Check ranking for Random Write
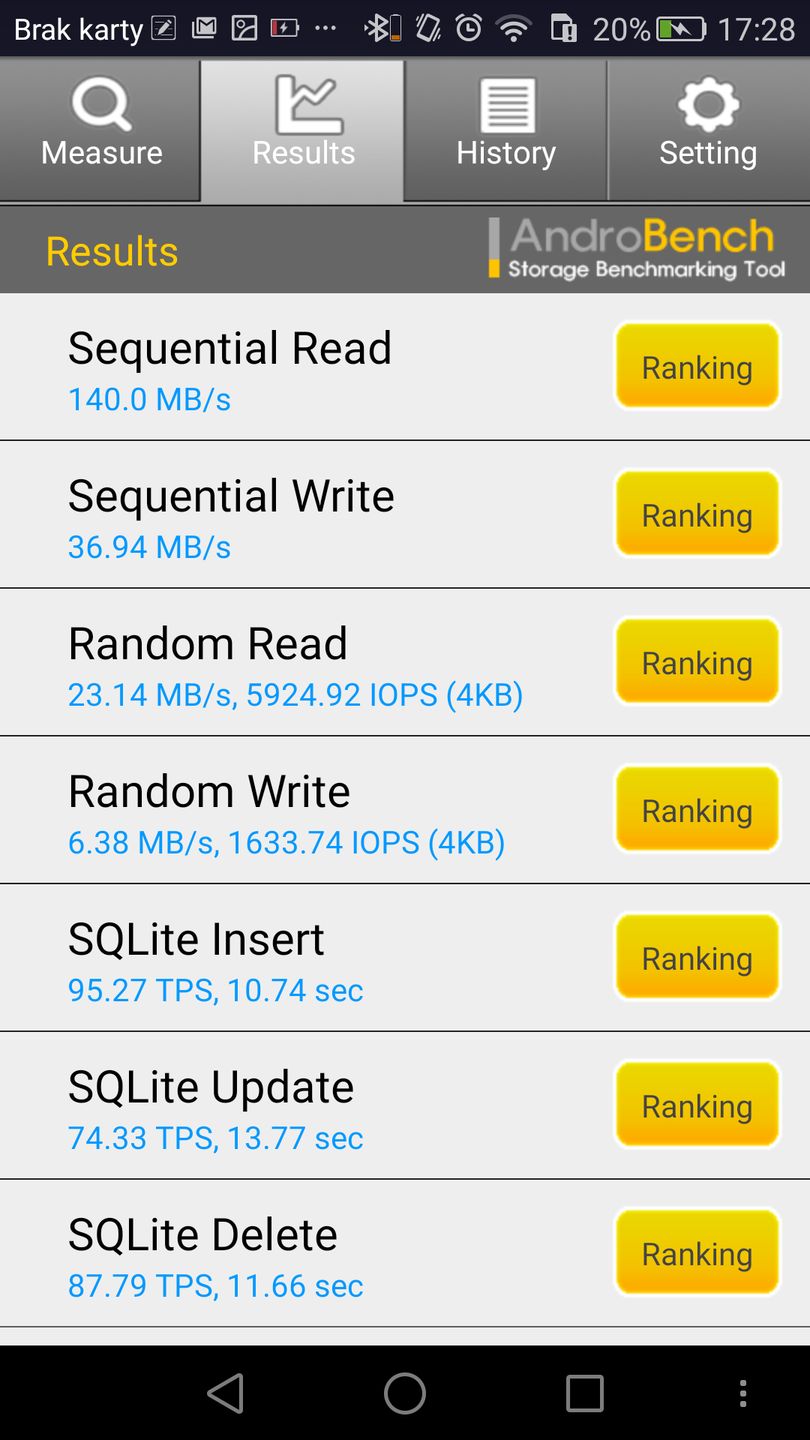The width and height of the screenshot is (810, 1440). click(696, 811)
